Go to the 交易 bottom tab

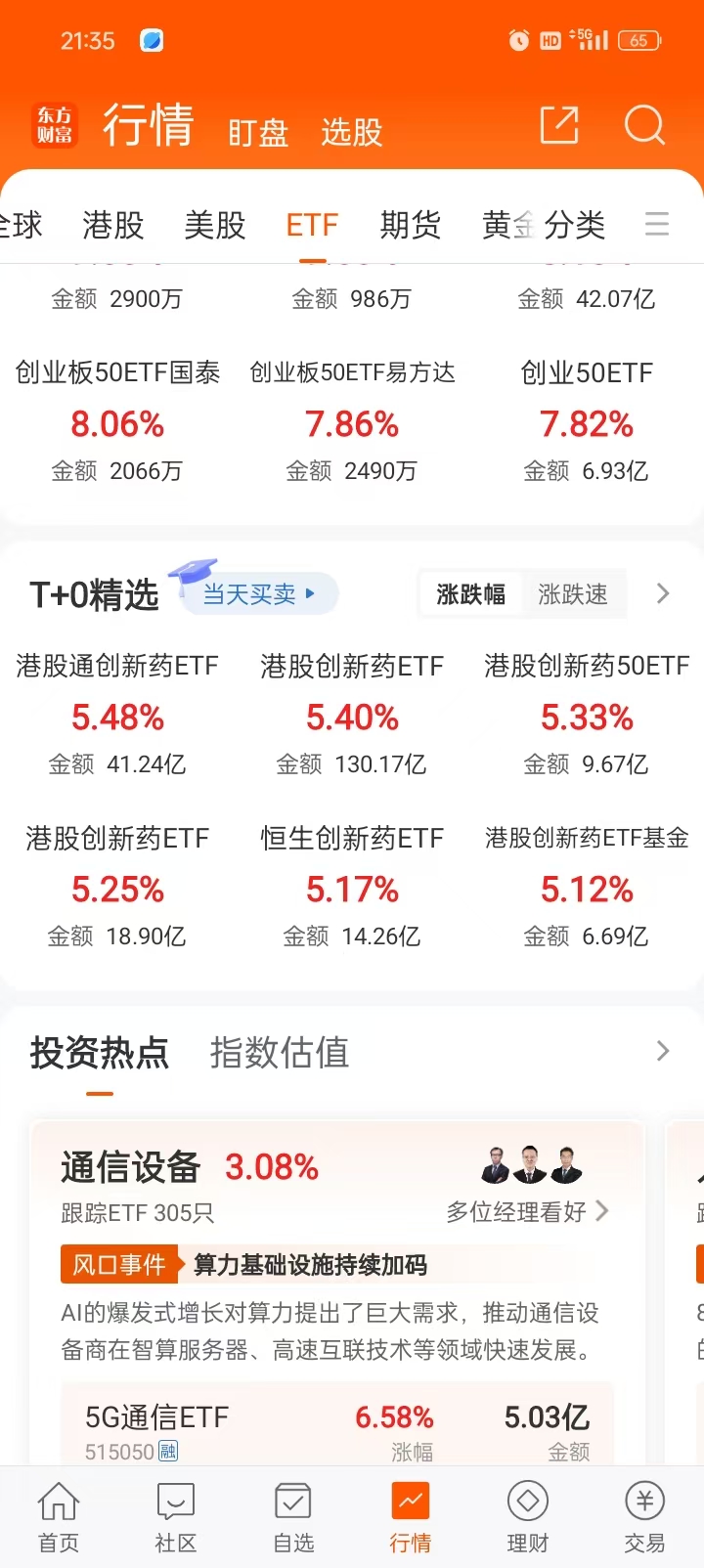(645, 1516)
